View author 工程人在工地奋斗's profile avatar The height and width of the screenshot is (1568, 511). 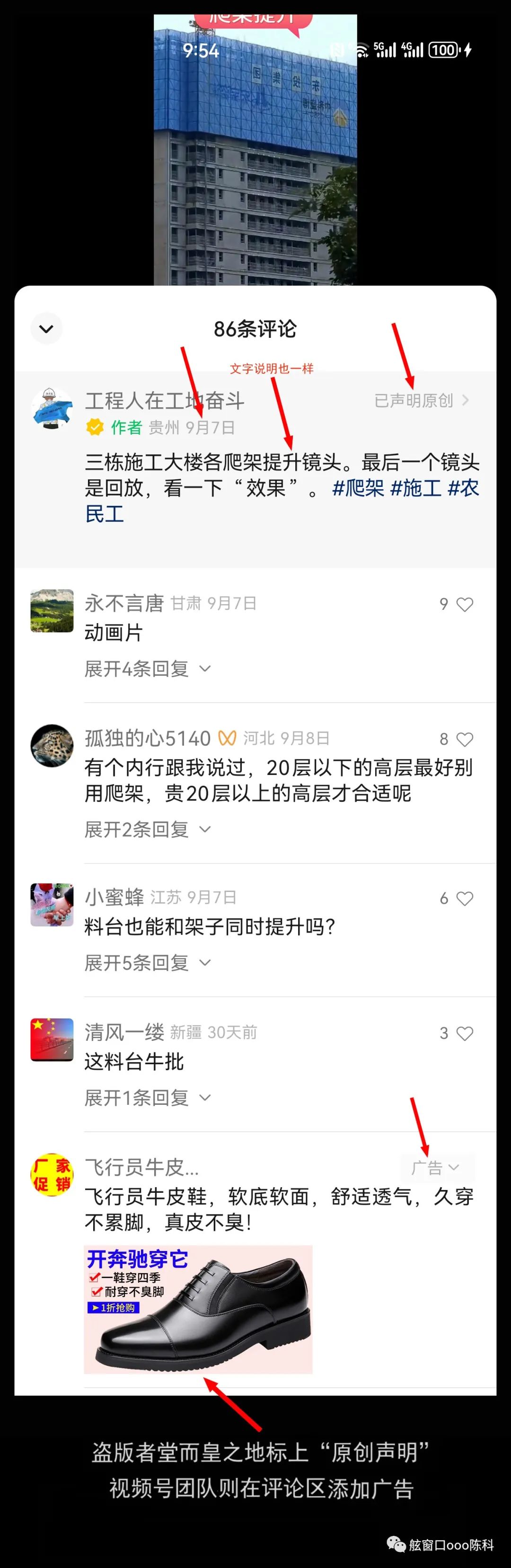[x=52, y=408]
